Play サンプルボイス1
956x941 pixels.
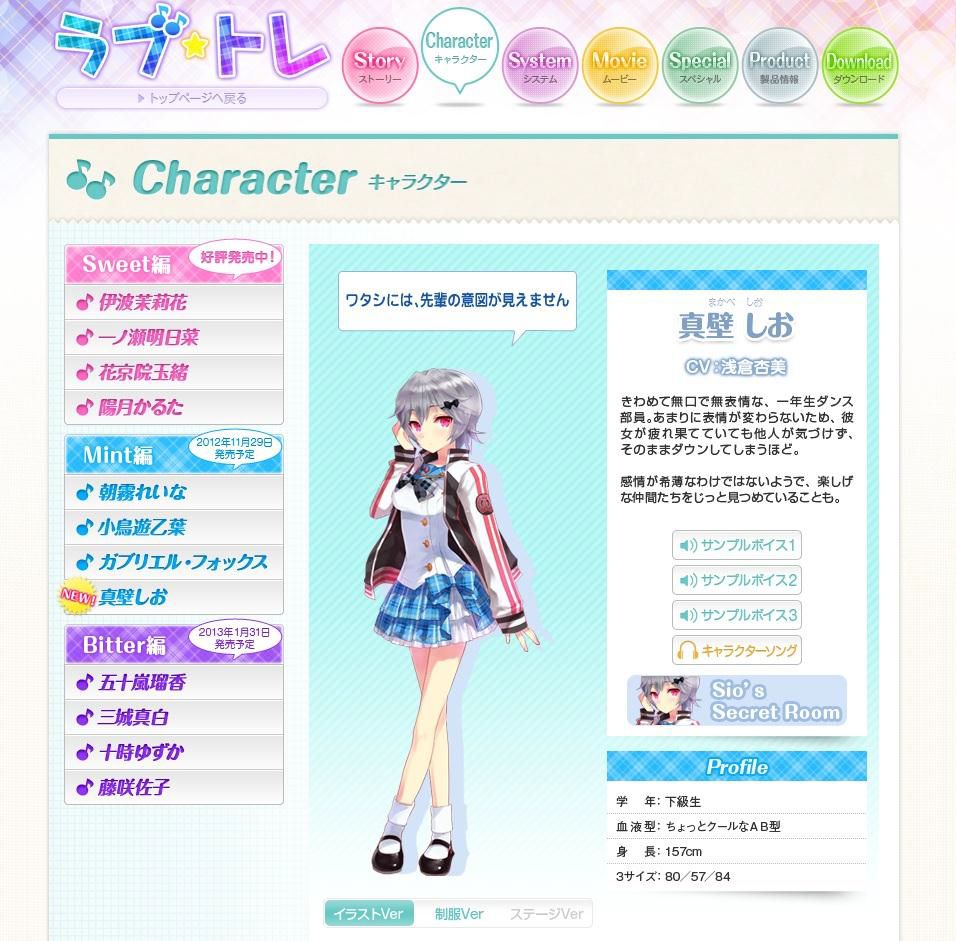tap(737, 546)
